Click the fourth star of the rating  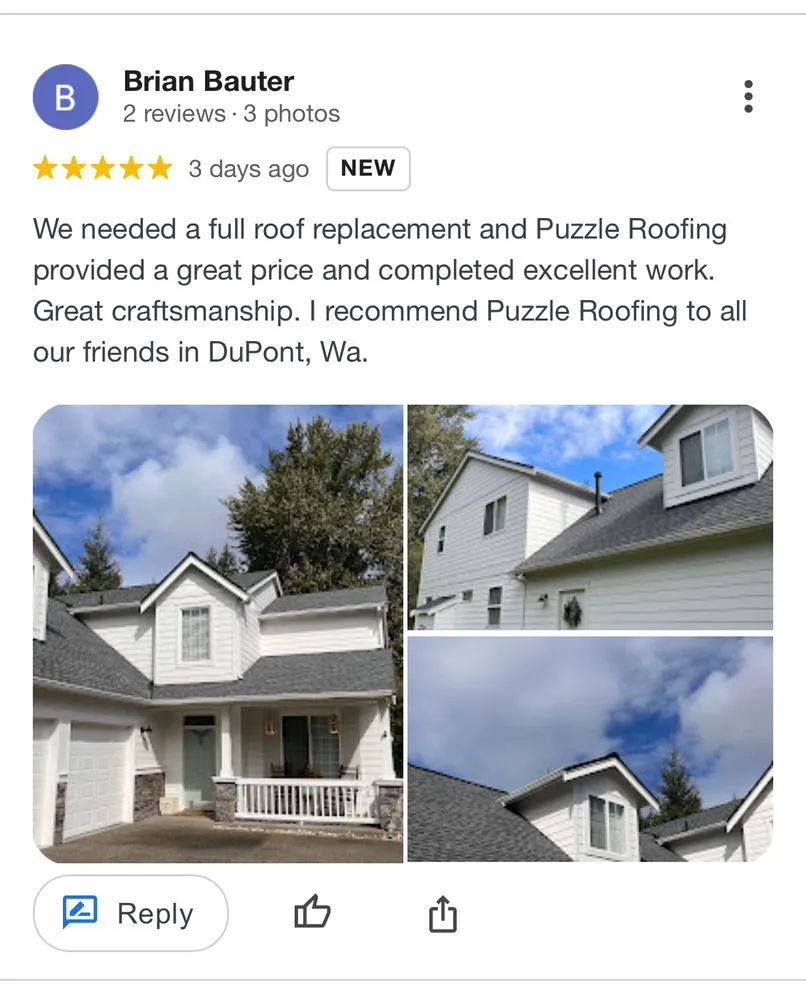point(132,168)
